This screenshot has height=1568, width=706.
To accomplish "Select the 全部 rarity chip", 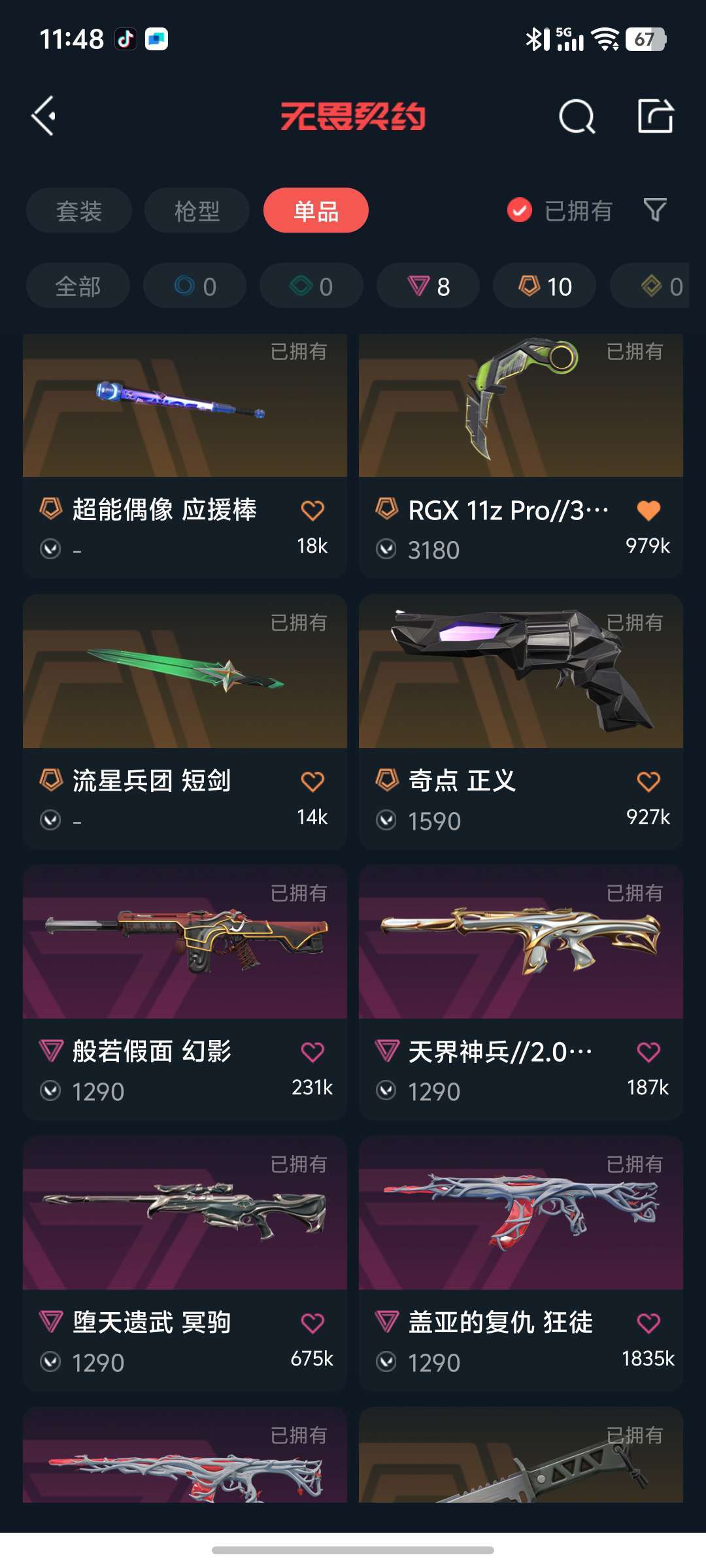I will tap(78, 286).
